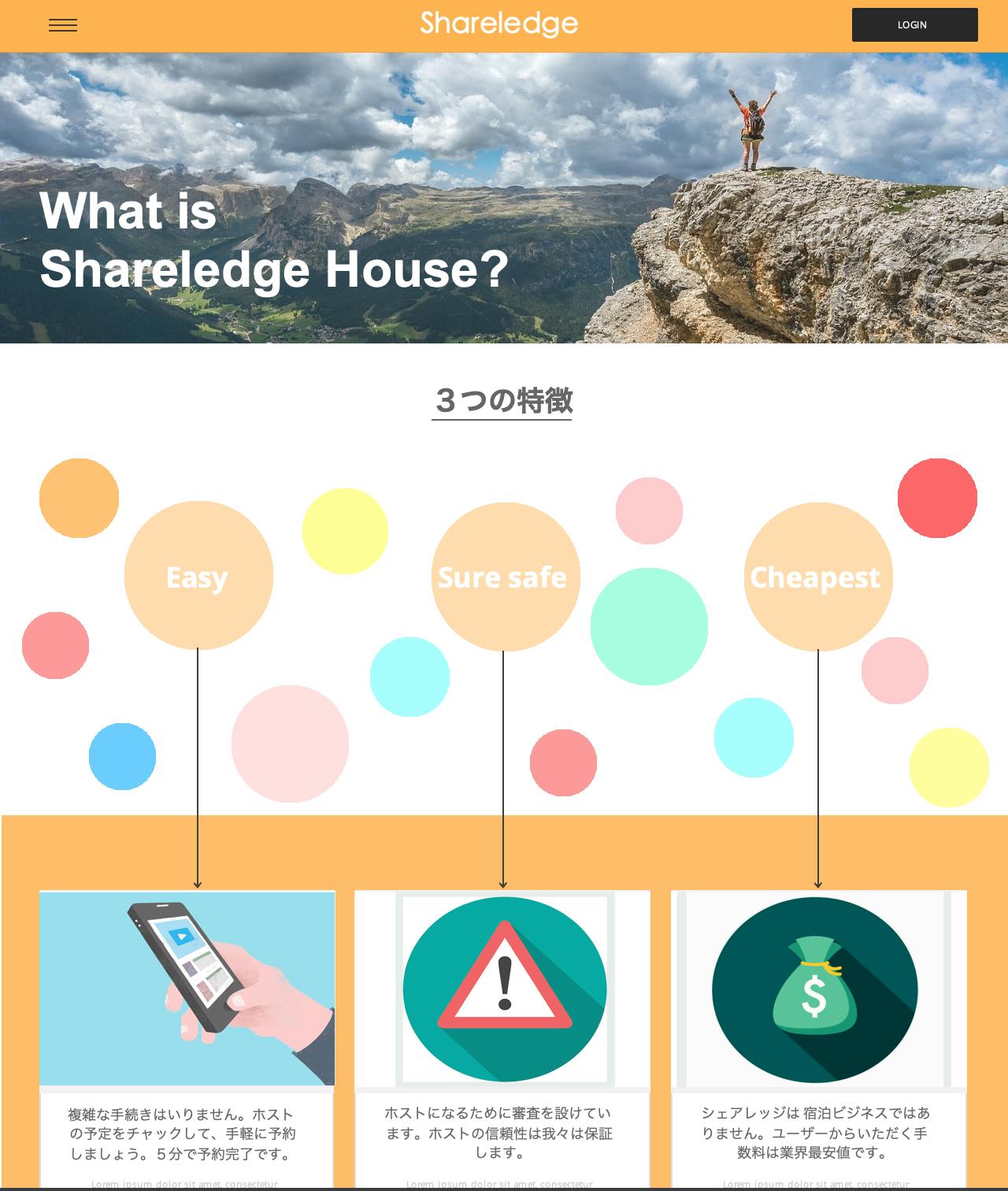Go to the Shareledge home logo
The height and width of the screenshot is (1191, 1008).
499,24
